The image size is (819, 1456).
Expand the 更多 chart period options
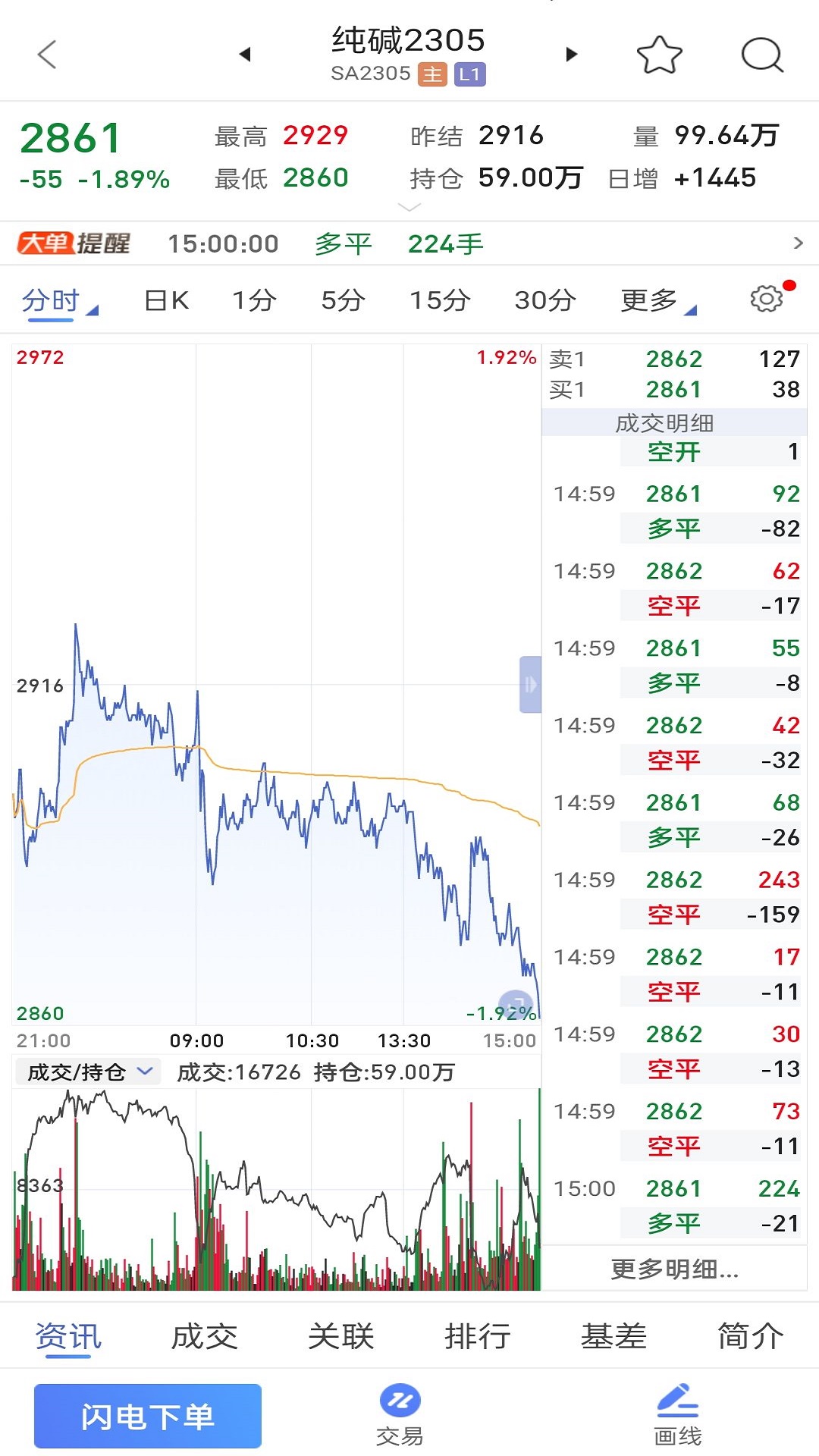657,300
